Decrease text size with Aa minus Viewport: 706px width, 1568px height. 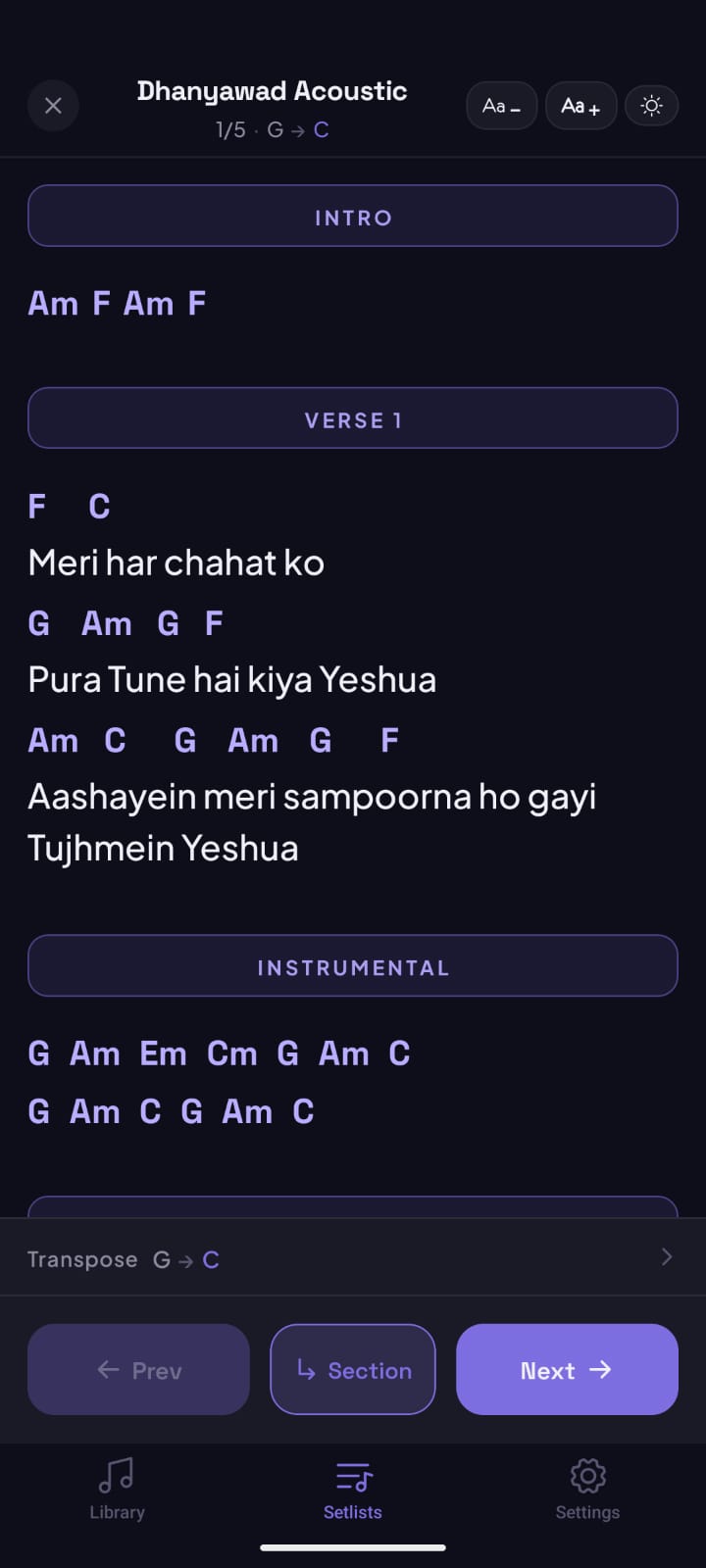(x=501, y=106)
